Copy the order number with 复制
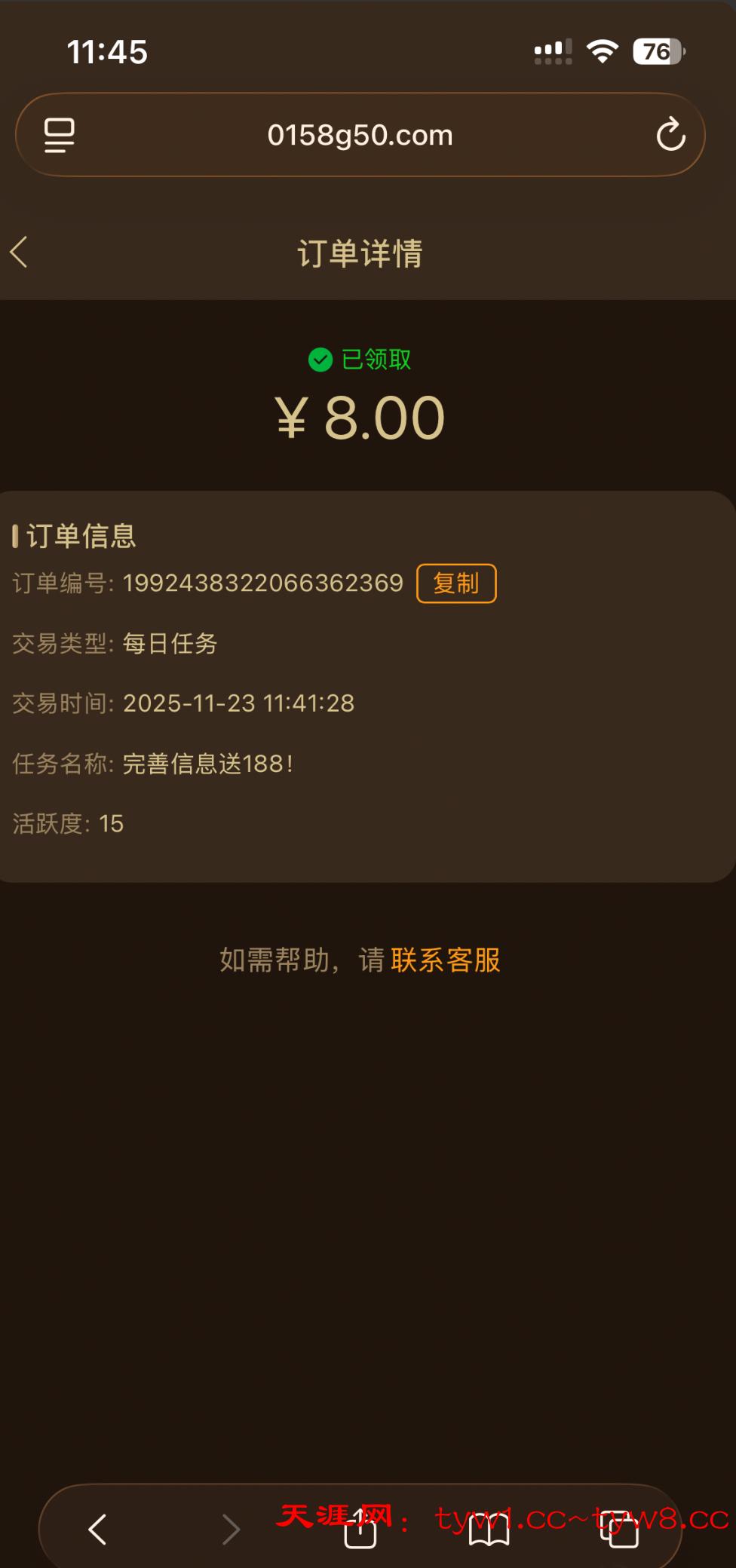 pos(456,583)
